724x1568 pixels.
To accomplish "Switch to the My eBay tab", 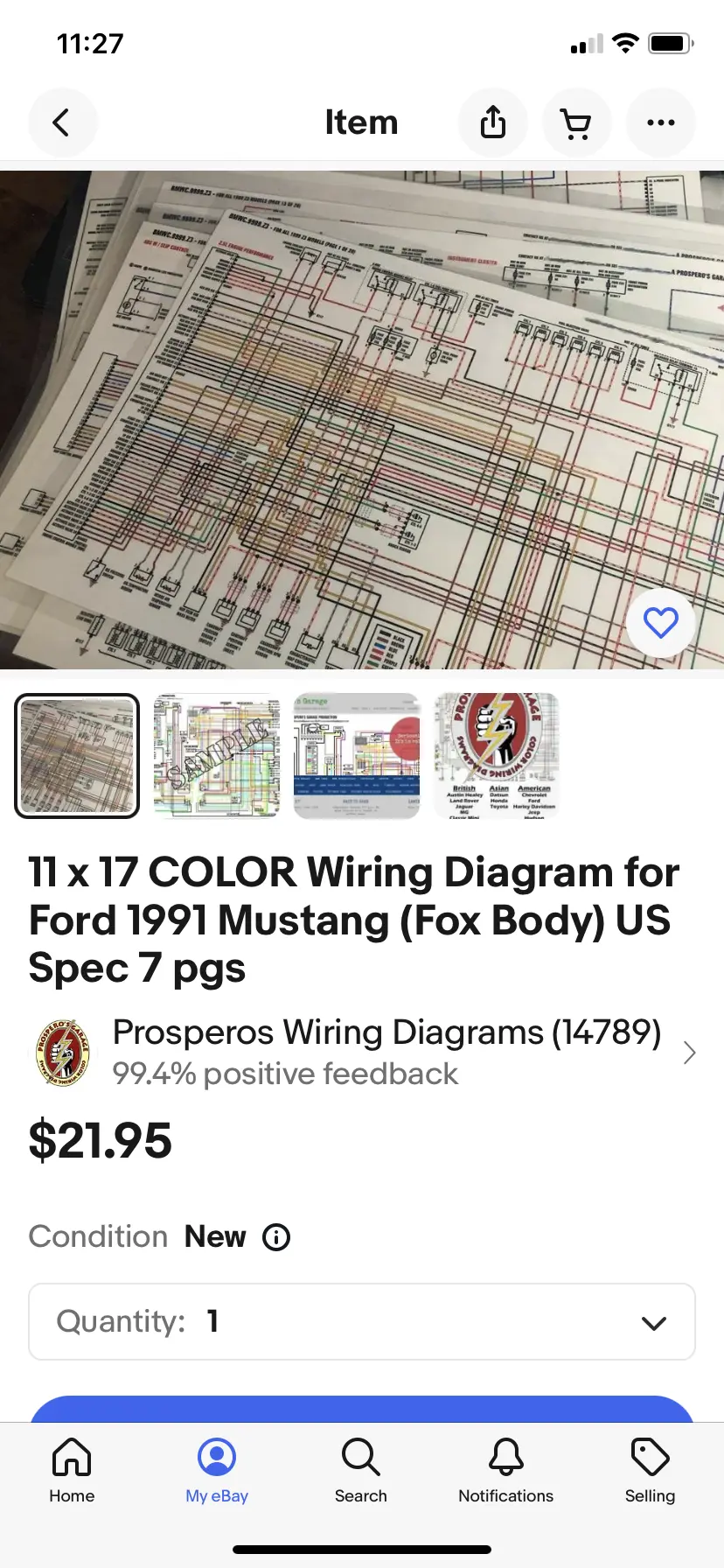I will point(217,1472).
